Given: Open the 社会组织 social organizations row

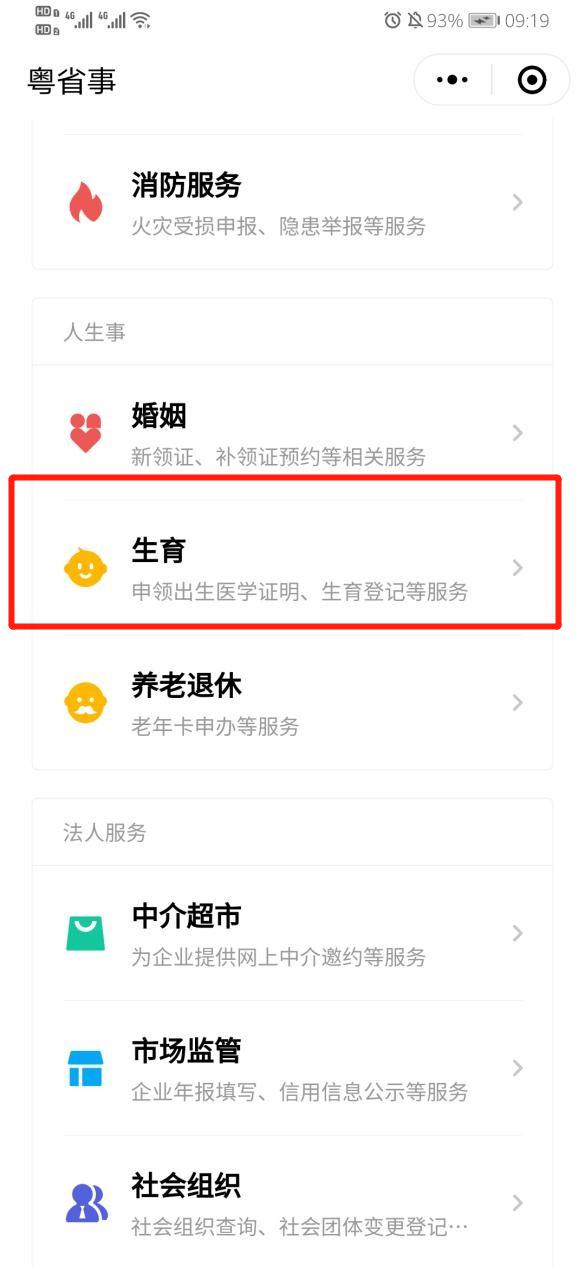Looking at the screenshot, I should pos(292,1202).
